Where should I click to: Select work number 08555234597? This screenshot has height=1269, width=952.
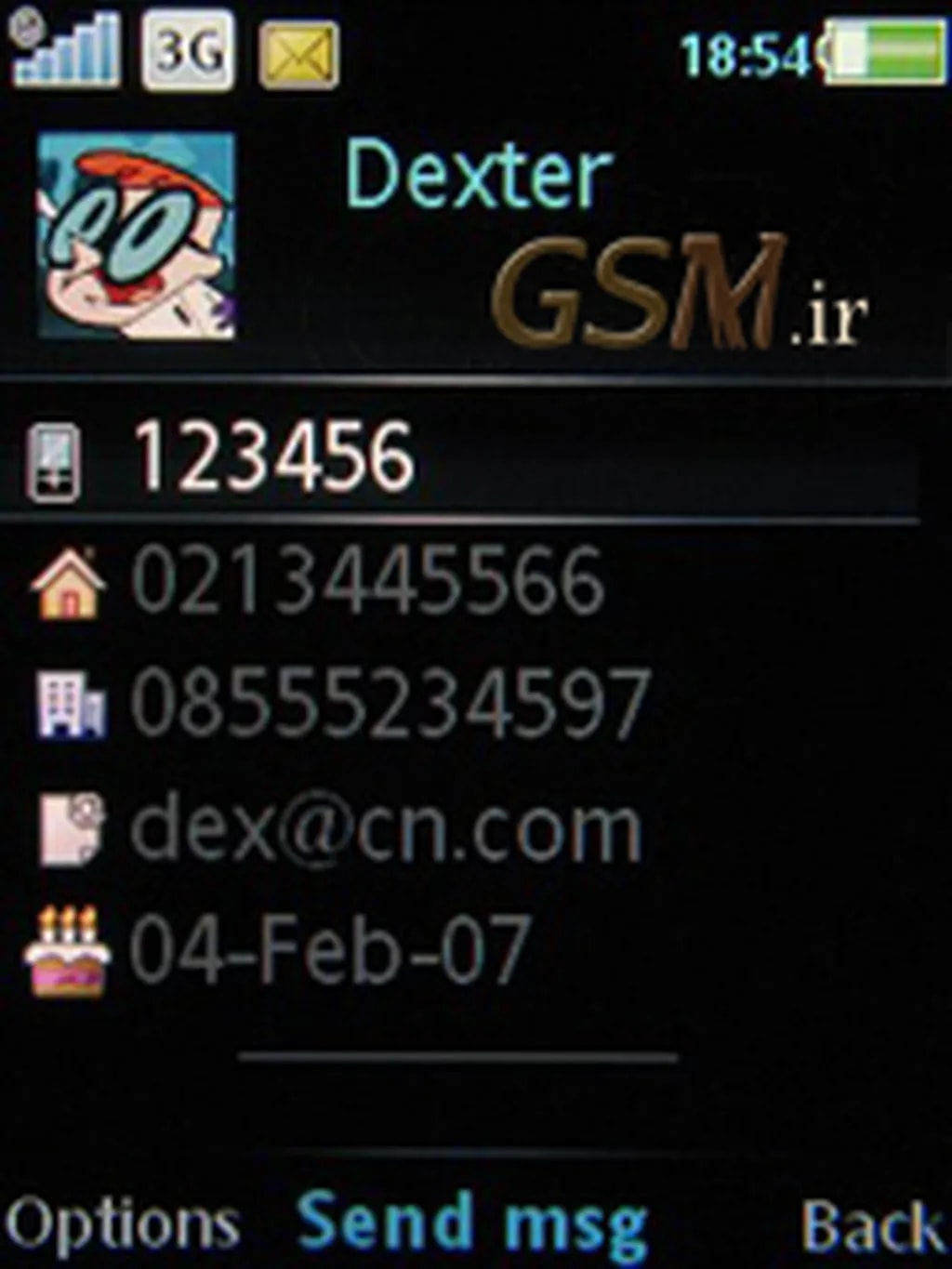[389, 704]
